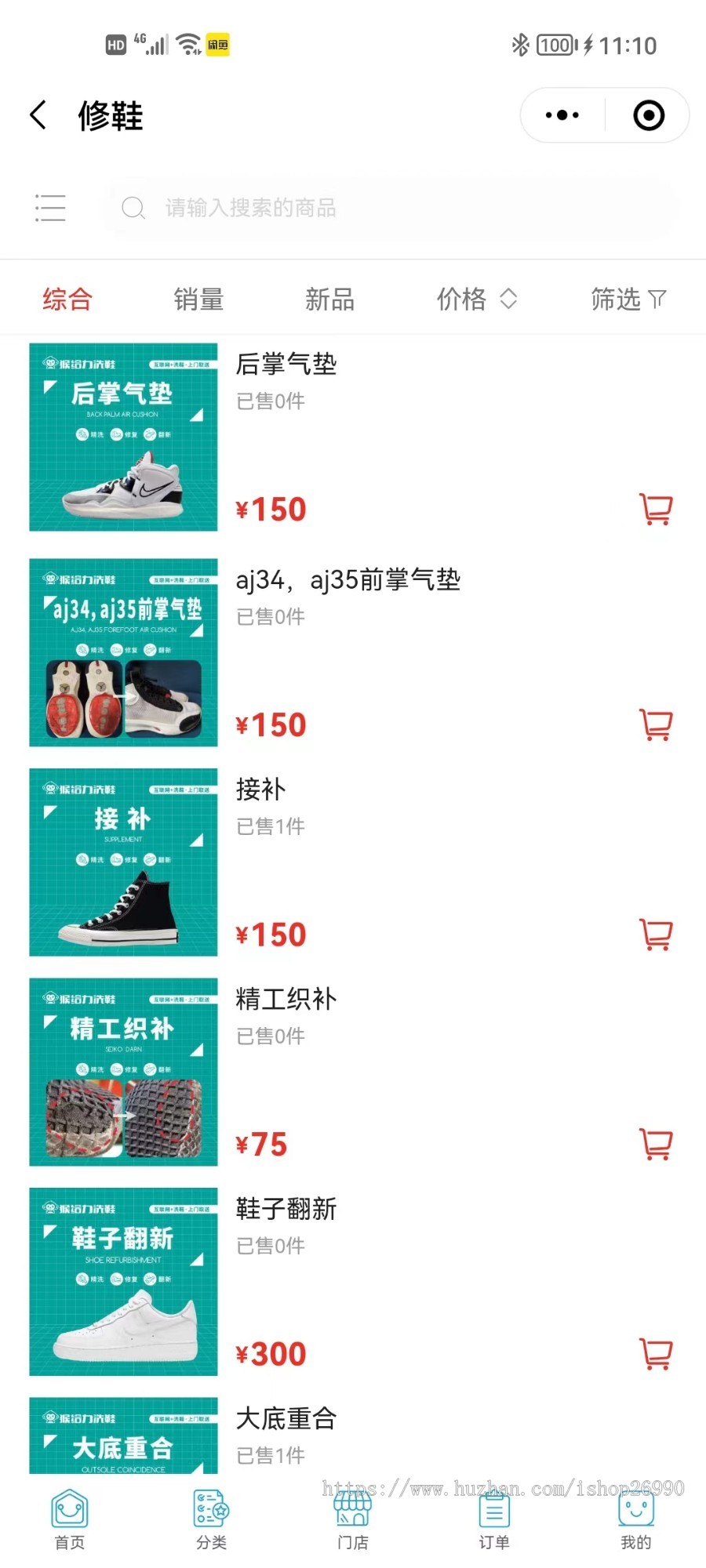This screenshot has height=1568, width=706.
Task: Open the mini program more options menu
Action: (x=562, y=115)
